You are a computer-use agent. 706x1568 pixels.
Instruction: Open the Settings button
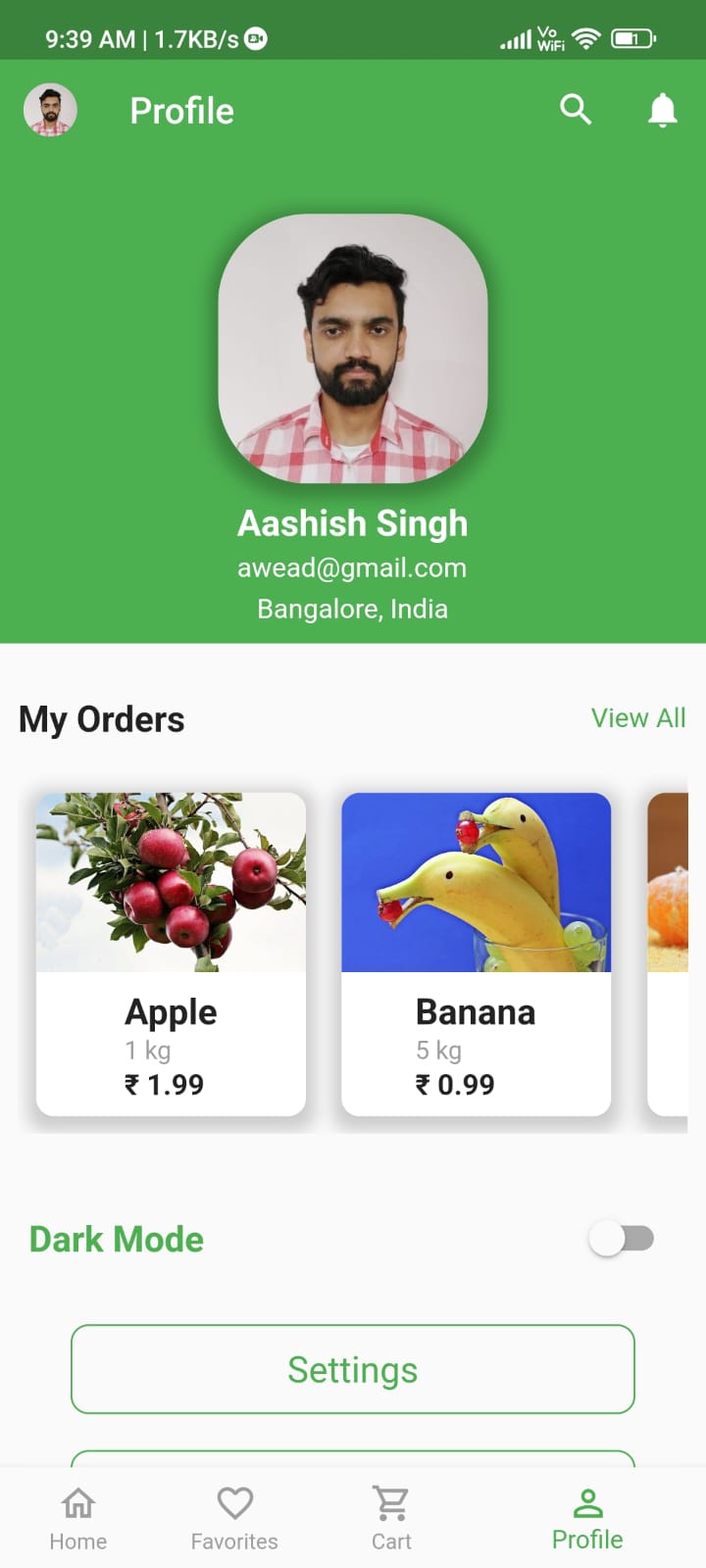353,1369
